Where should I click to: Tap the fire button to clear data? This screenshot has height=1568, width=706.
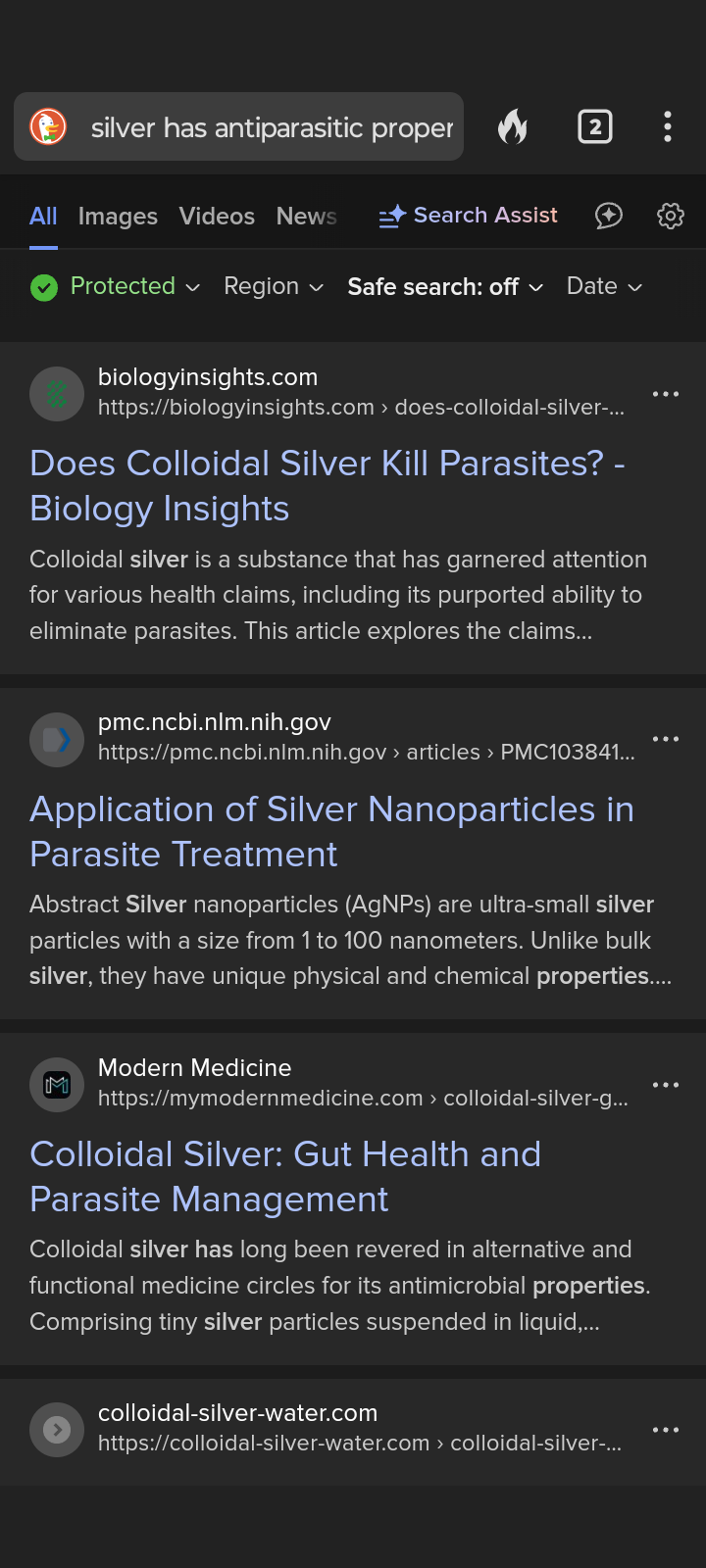click(x=513, y=127)
